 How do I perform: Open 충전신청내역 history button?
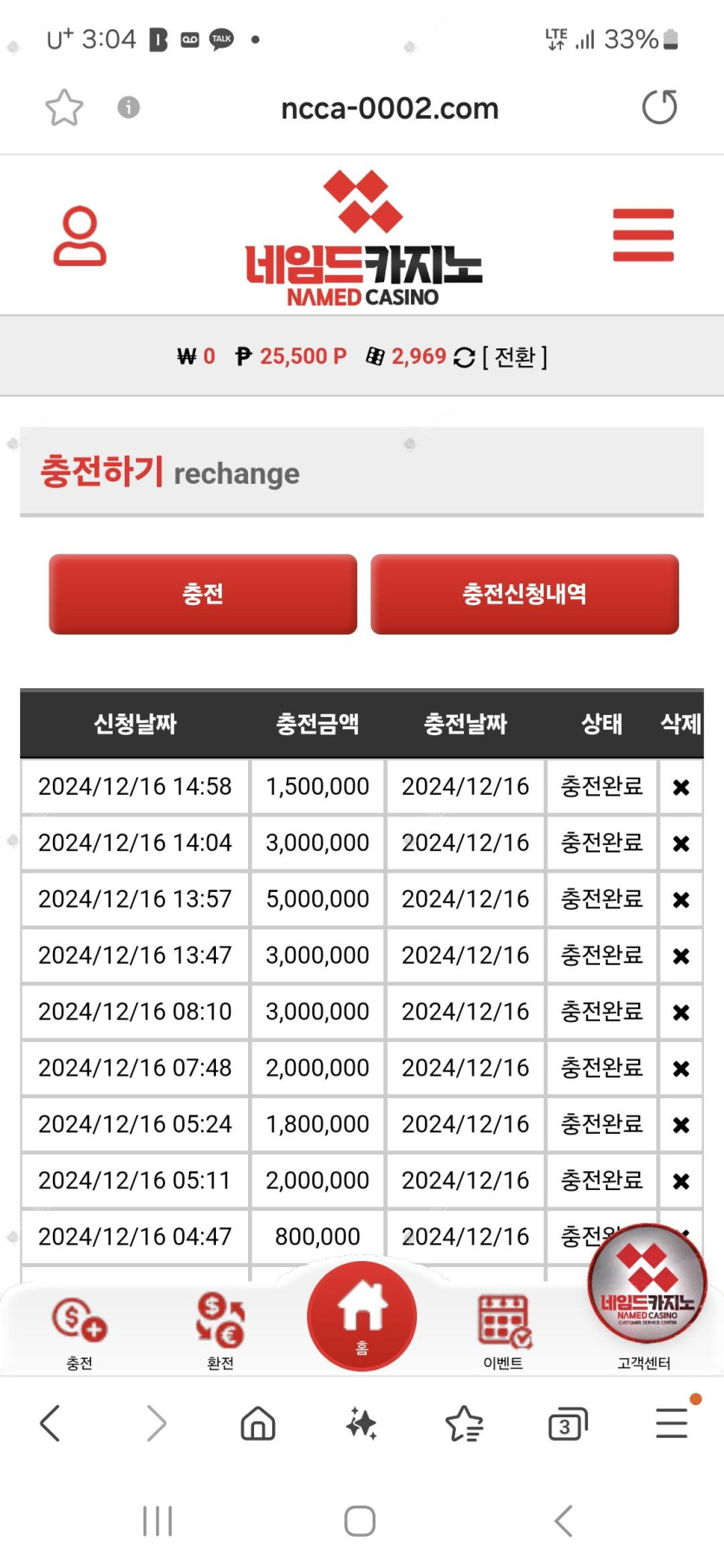(525, 594)
